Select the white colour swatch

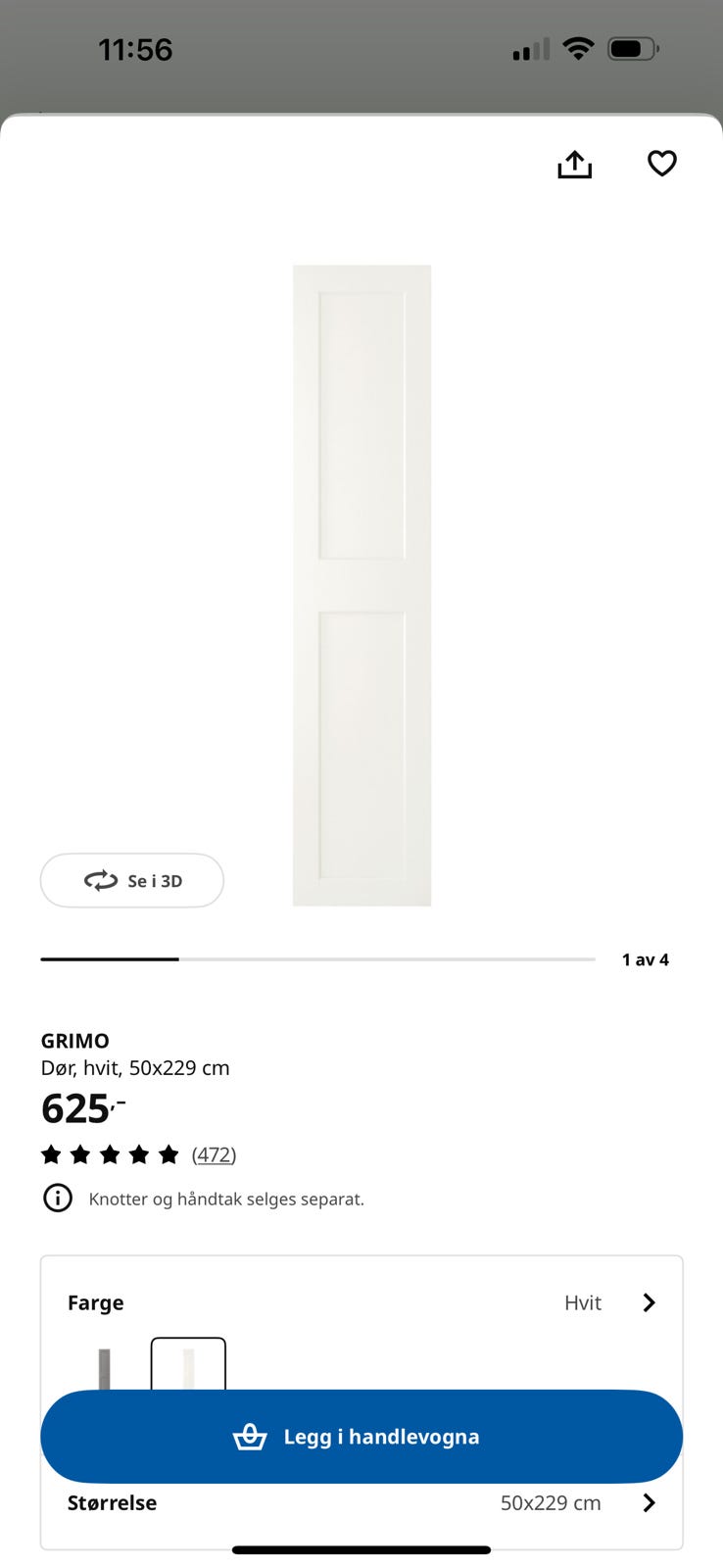coord(188,1365)
